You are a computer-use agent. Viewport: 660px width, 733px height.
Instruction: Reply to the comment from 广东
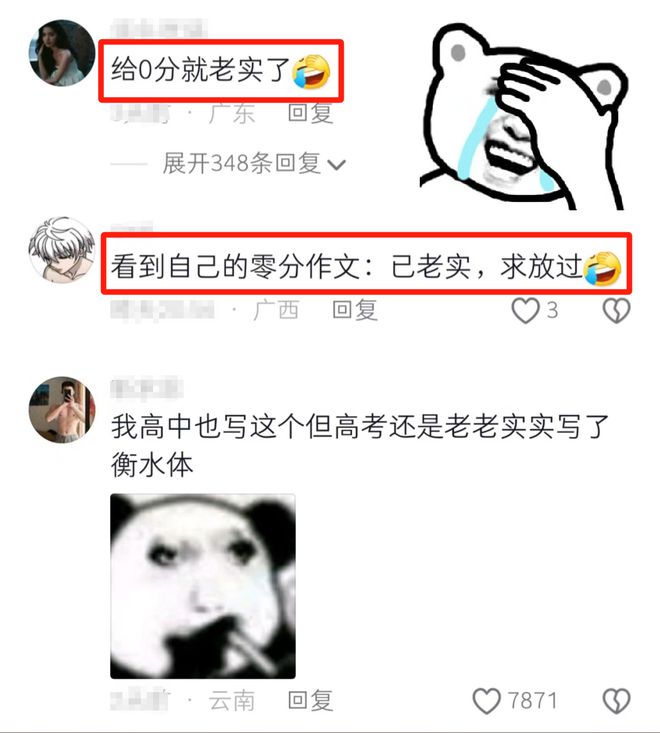pos(310,113)
